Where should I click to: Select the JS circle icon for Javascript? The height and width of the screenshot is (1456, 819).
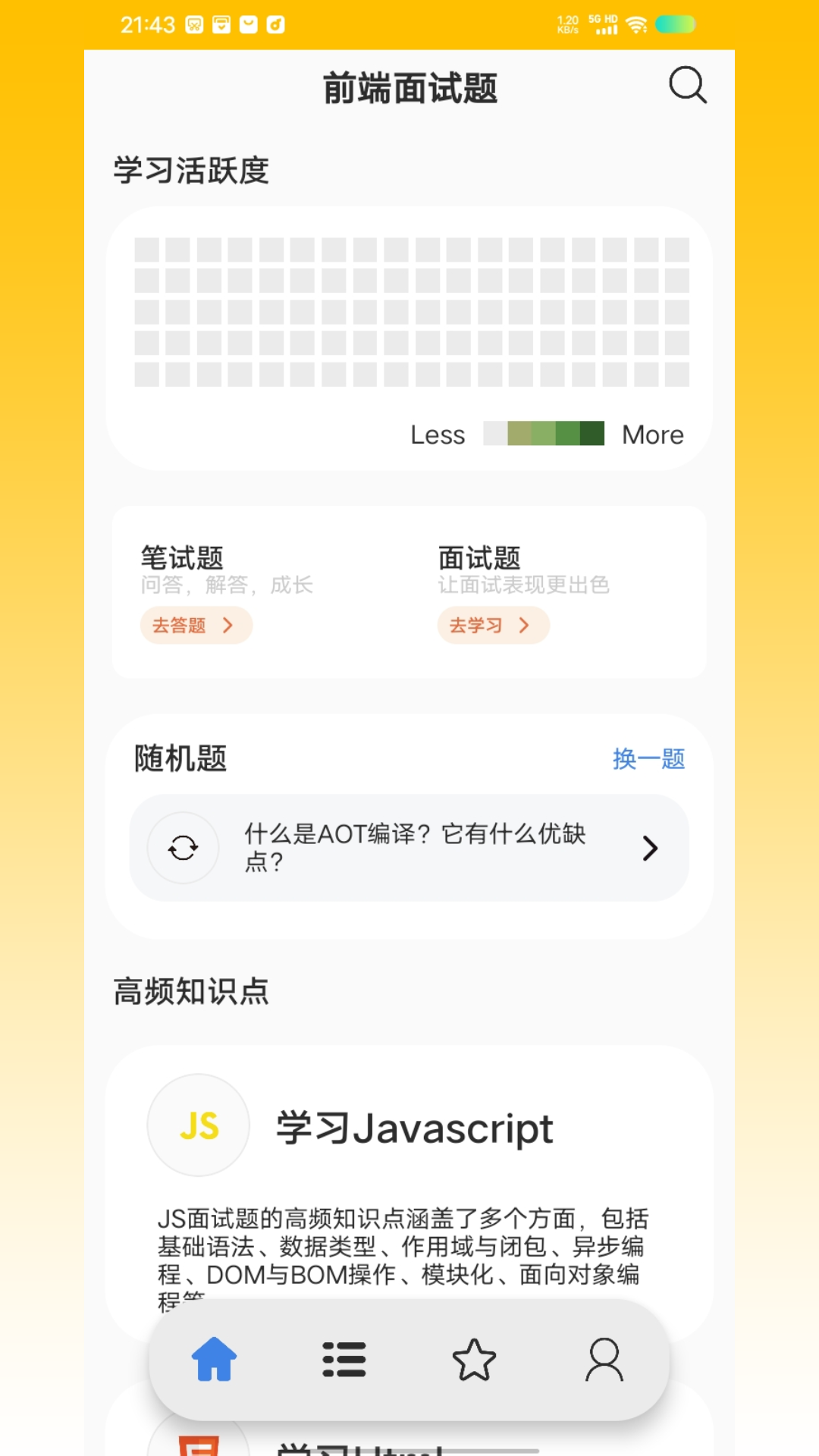pyautogui.click(x=198, y=1126)
